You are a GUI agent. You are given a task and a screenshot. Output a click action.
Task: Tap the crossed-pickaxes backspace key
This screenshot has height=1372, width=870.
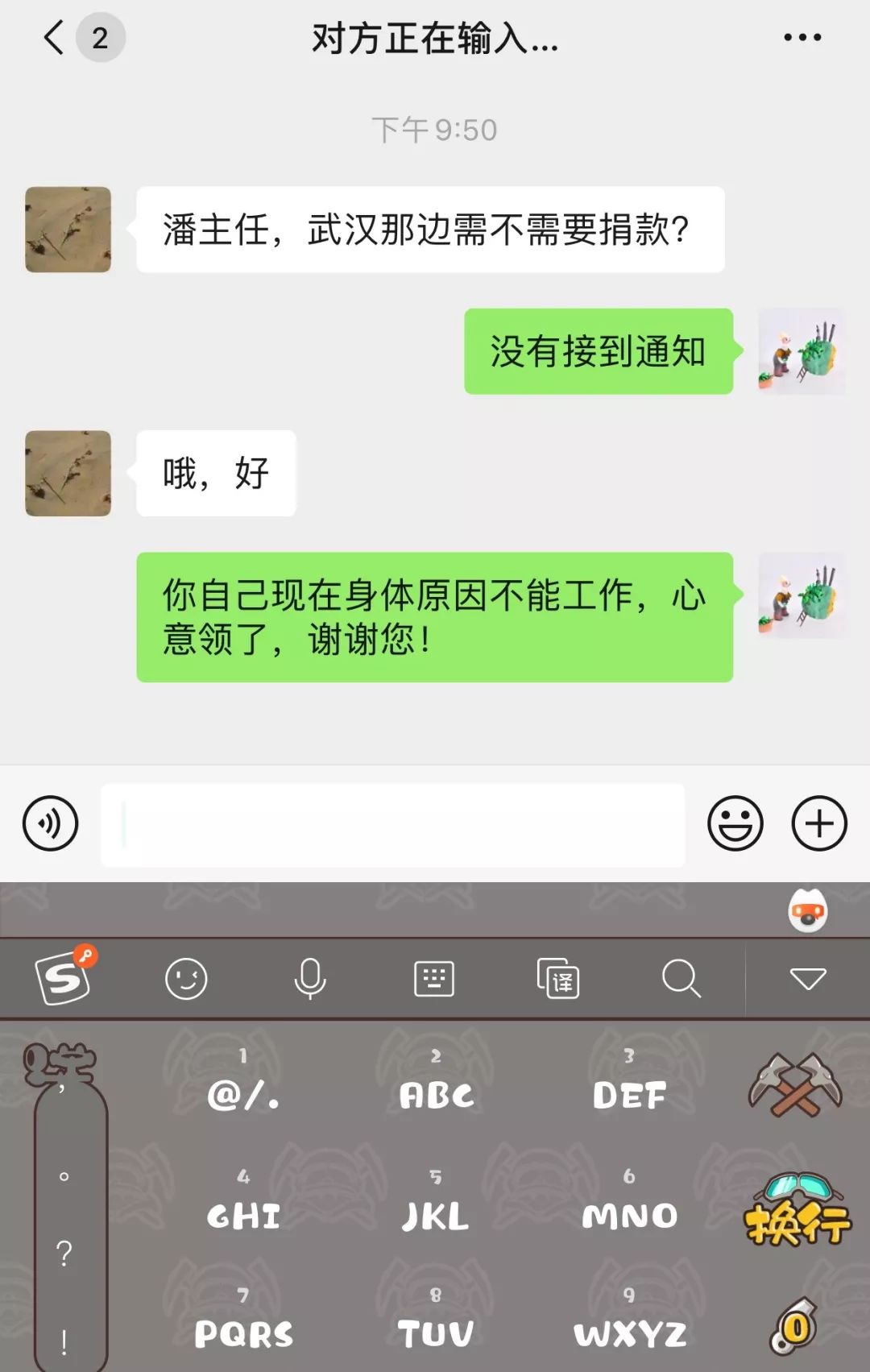coord(796,1085)
